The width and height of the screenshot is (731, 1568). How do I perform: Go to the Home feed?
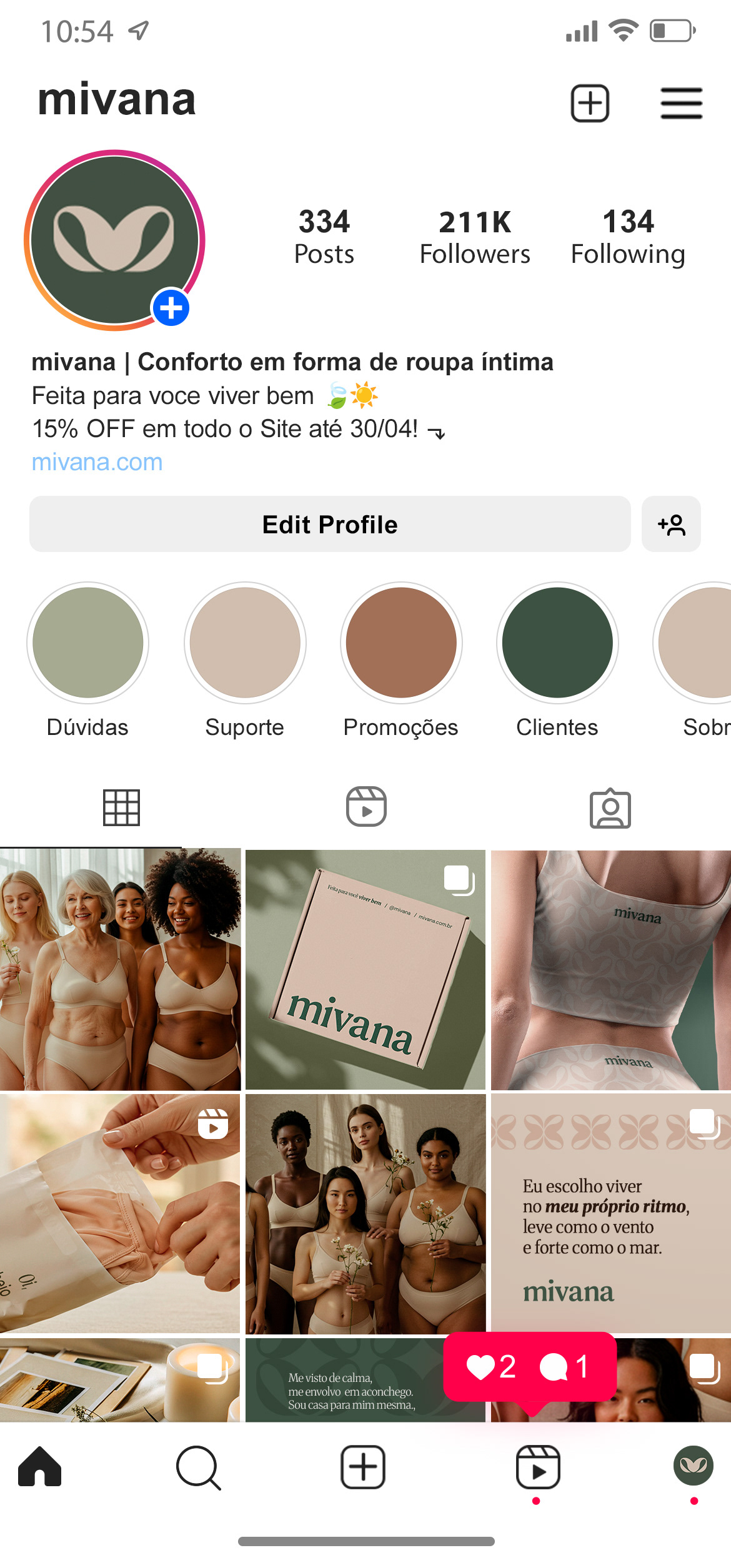tap(40, 1467)
